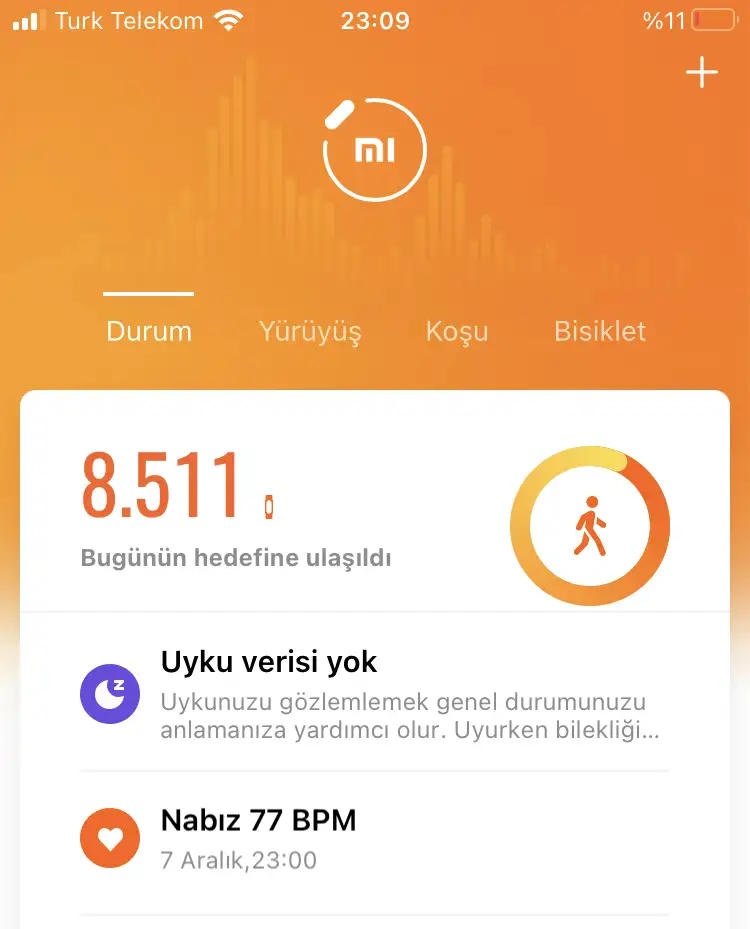The image size is (750, 929).
Task: Tap the plus icon to add
Action: coord(702,73)
